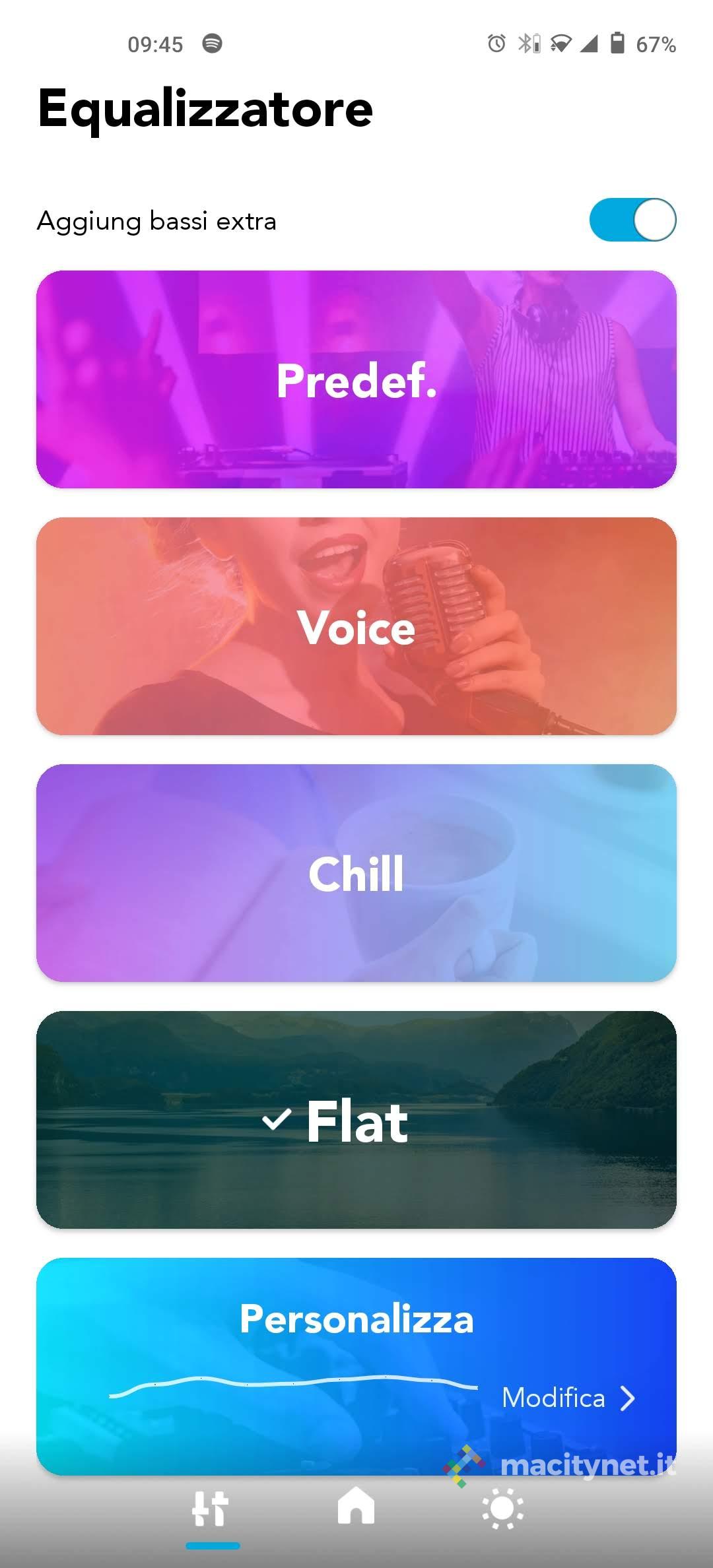Screen dimensions: 713x1568
Task: Open the light settings tab
Action: [x=502, y=1508]
